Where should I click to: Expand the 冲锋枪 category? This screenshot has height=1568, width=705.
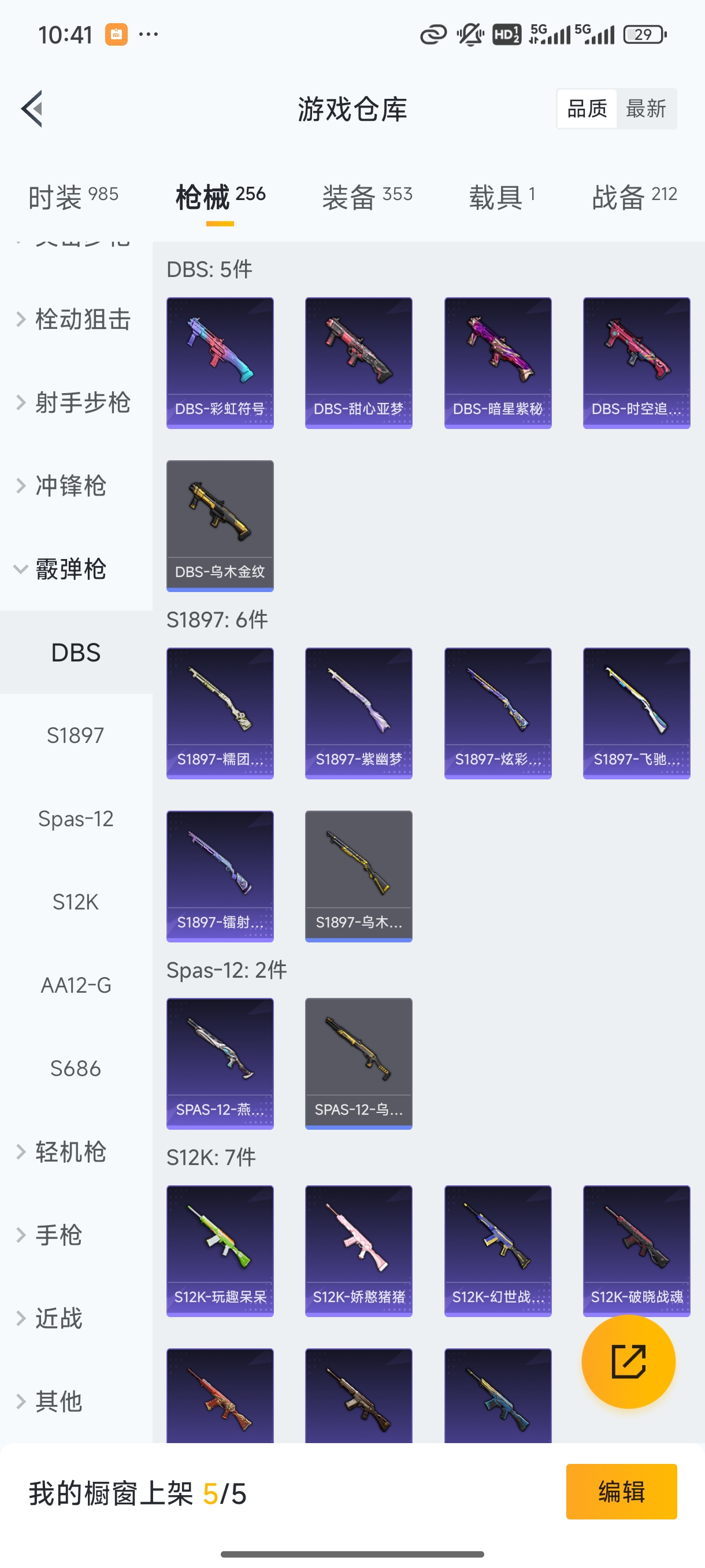[x=70, y=486]
